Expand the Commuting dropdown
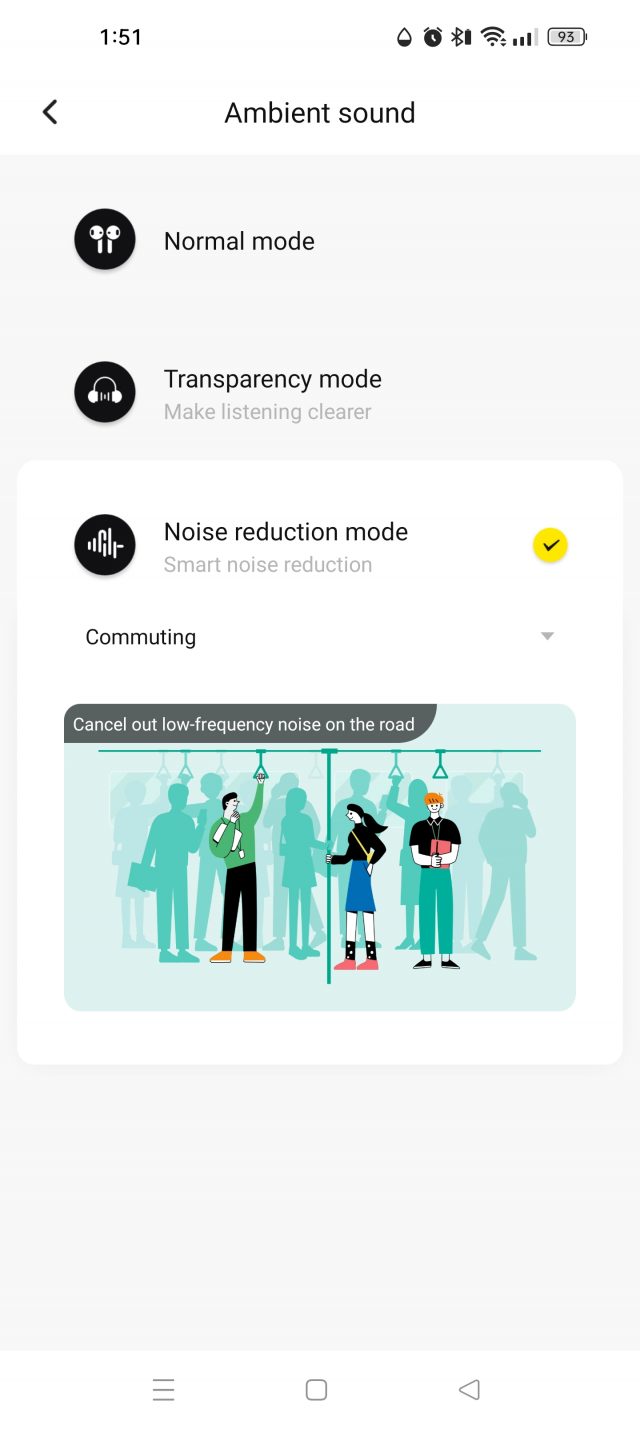 (x=320, y=637)
